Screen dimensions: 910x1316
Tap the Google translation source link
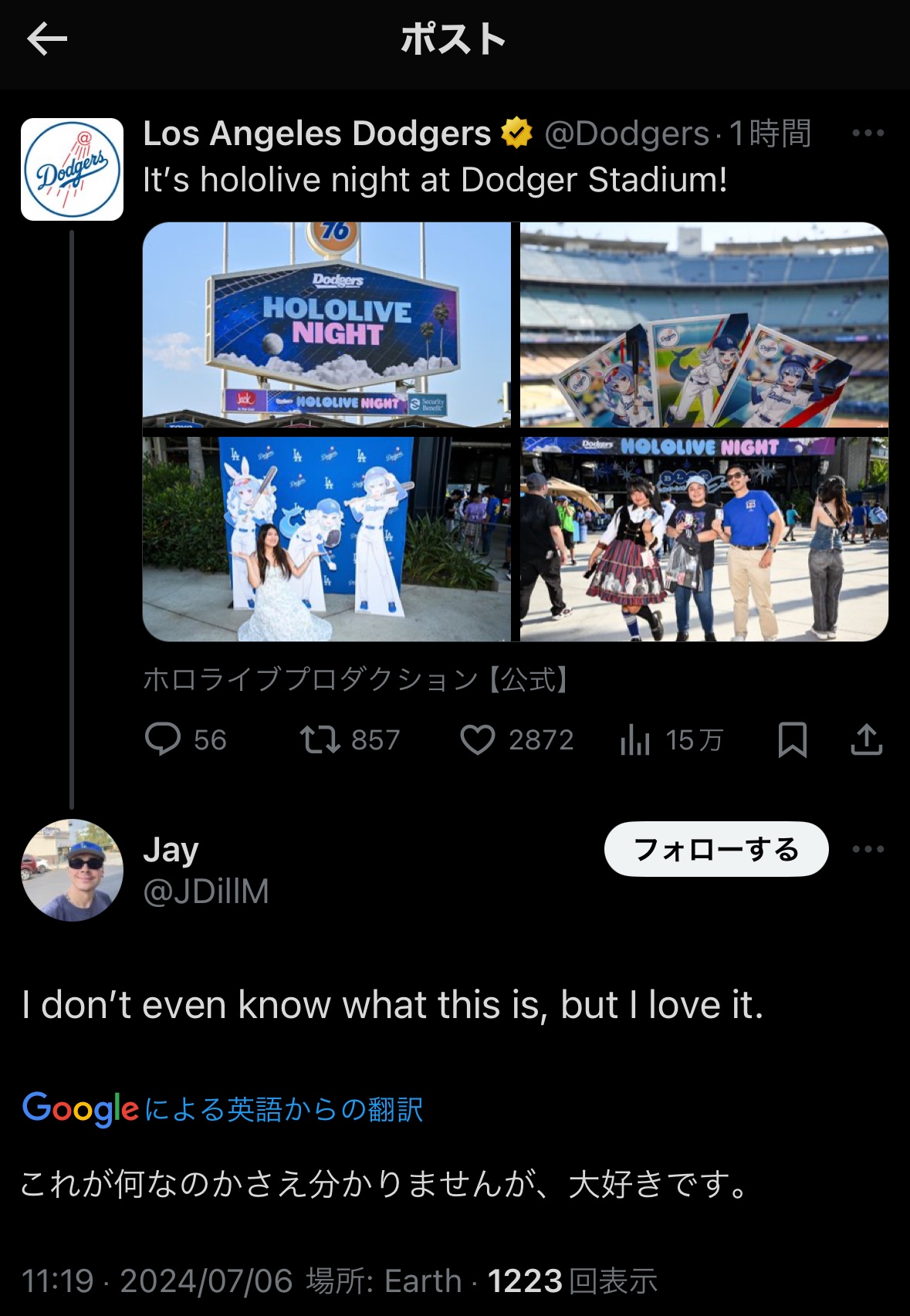pyautogui.click(x=222, y=1109)
